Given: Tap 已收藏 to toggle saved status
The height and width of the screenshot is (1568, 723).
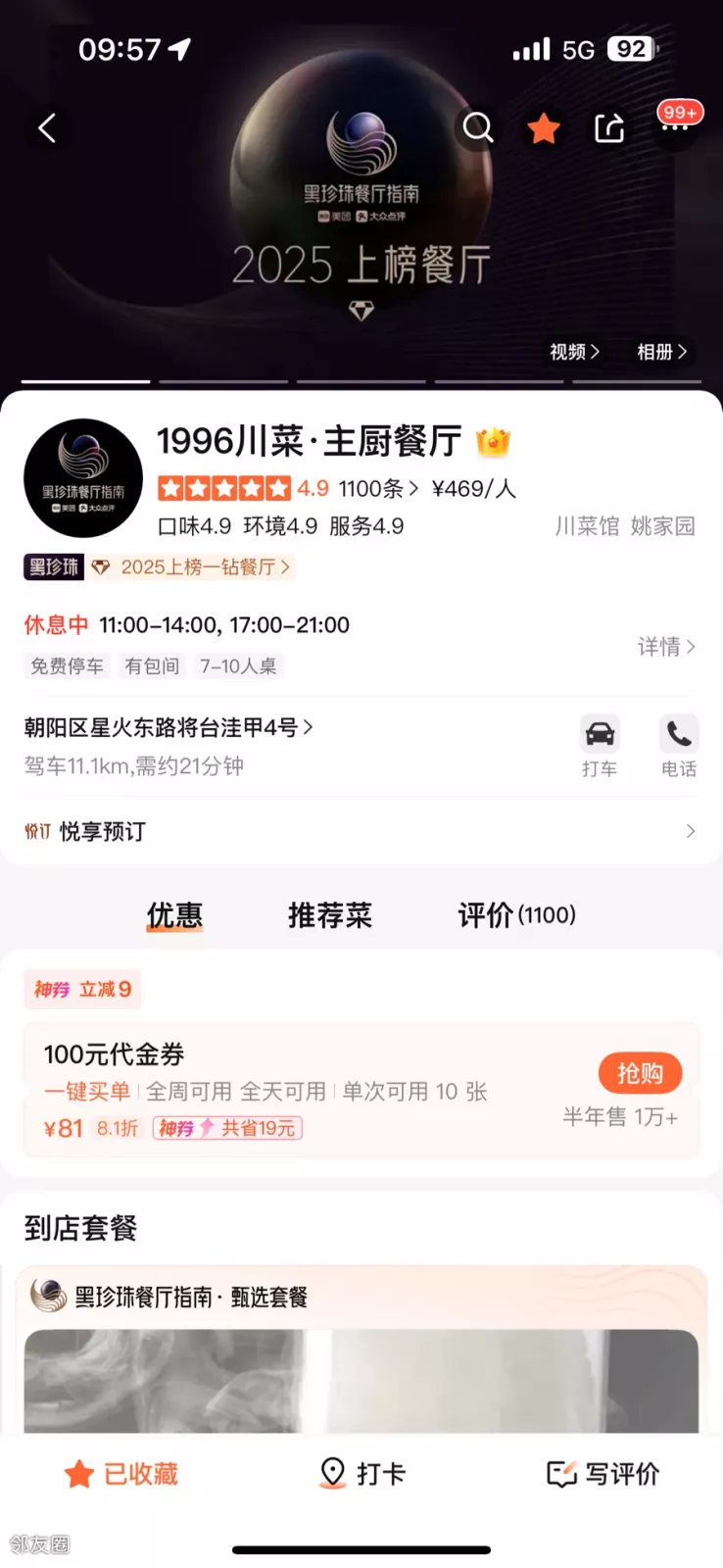Looking at the screenshot, I should pos(121,1474).
